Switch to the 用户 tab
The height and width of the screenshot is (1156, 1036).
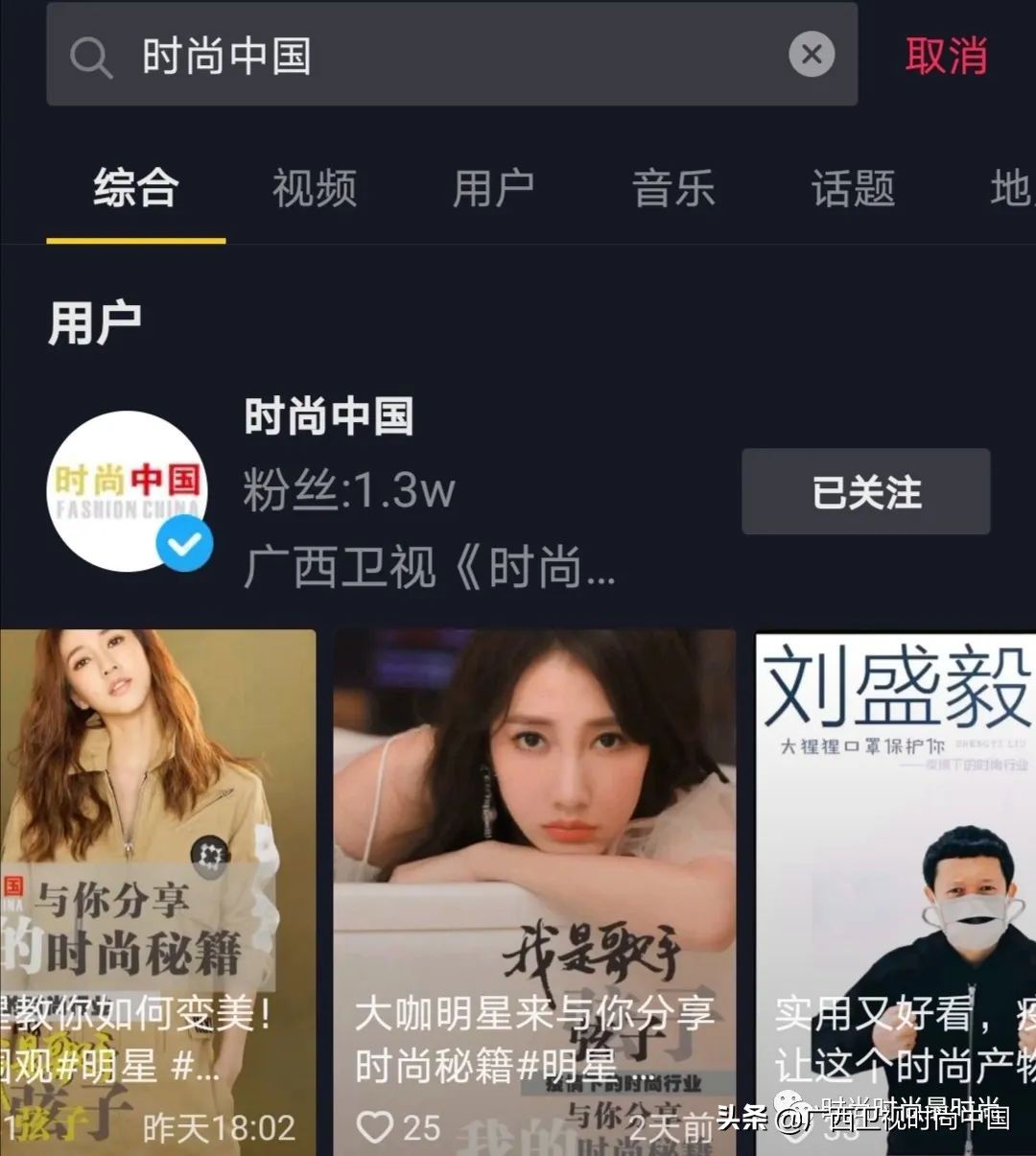pyautogui.click(x=493, y=188)
